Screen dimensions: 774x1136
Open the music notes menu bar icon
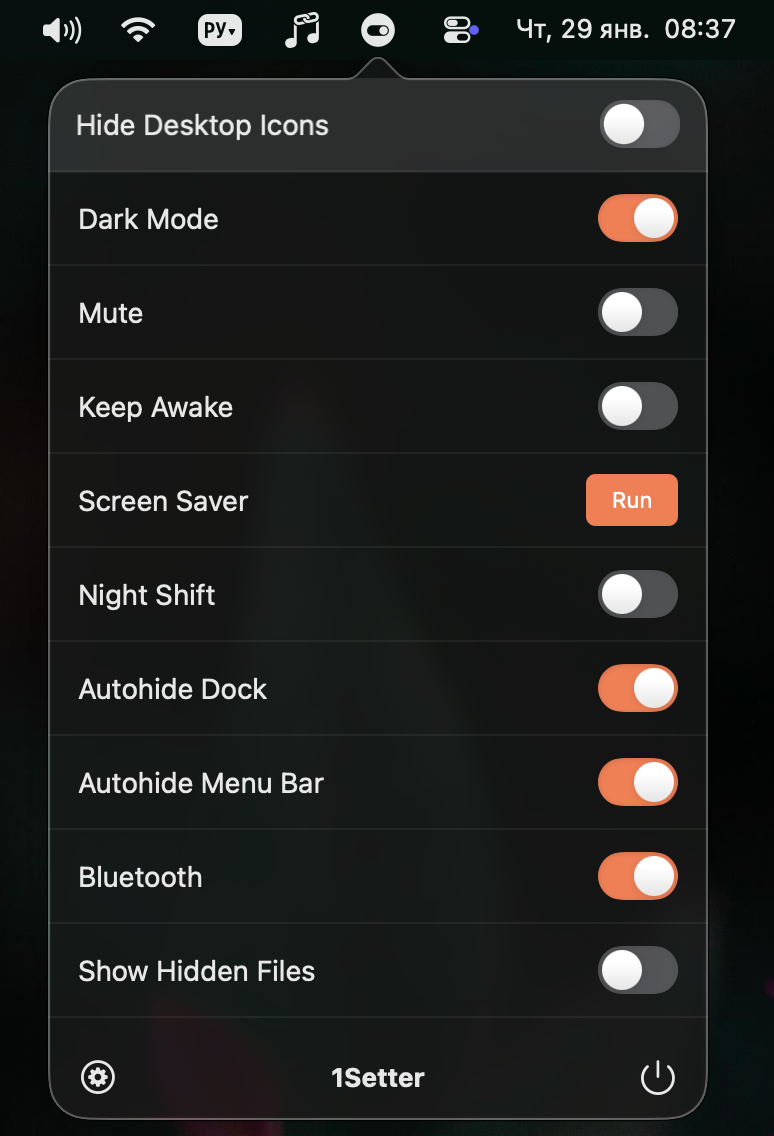click(302, 30)
